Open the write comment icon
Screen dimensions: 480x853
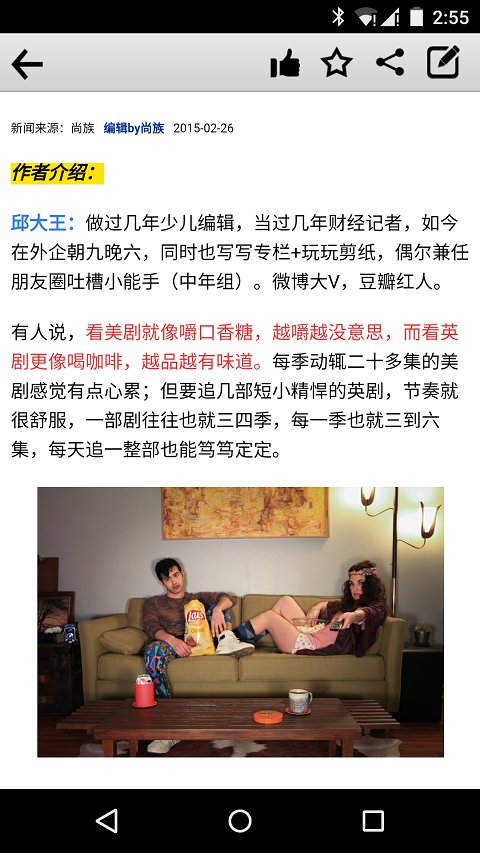click(x=443, y=62)
